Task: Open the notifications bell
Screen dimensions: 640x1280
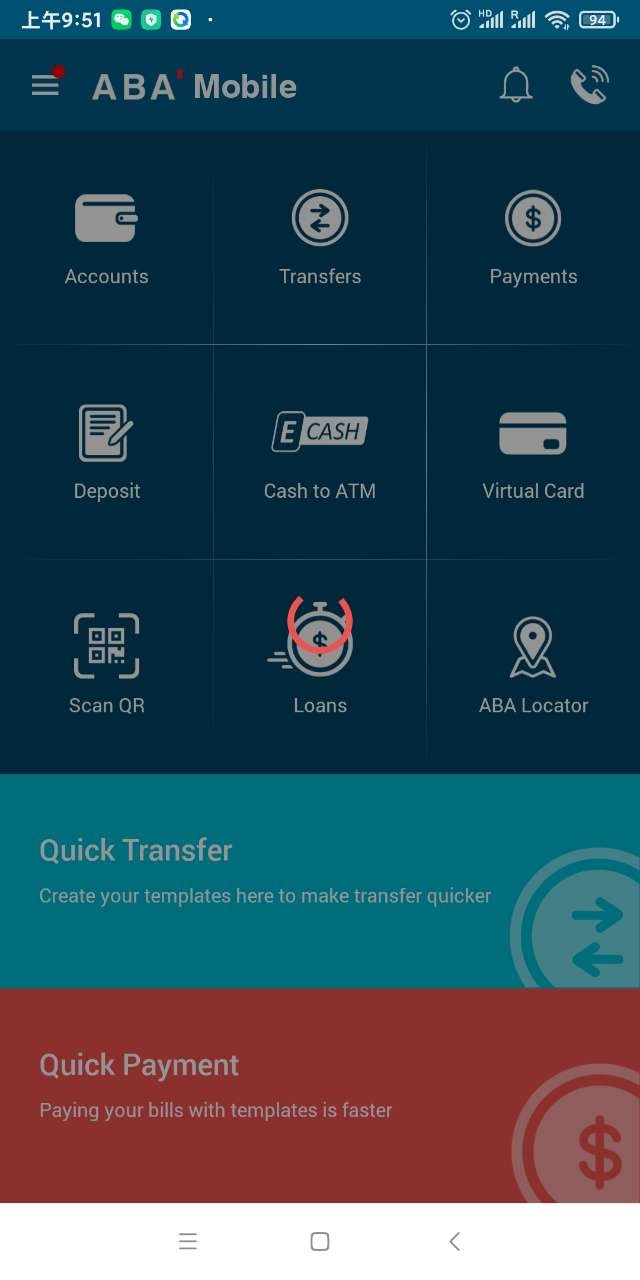Action: 516,86
